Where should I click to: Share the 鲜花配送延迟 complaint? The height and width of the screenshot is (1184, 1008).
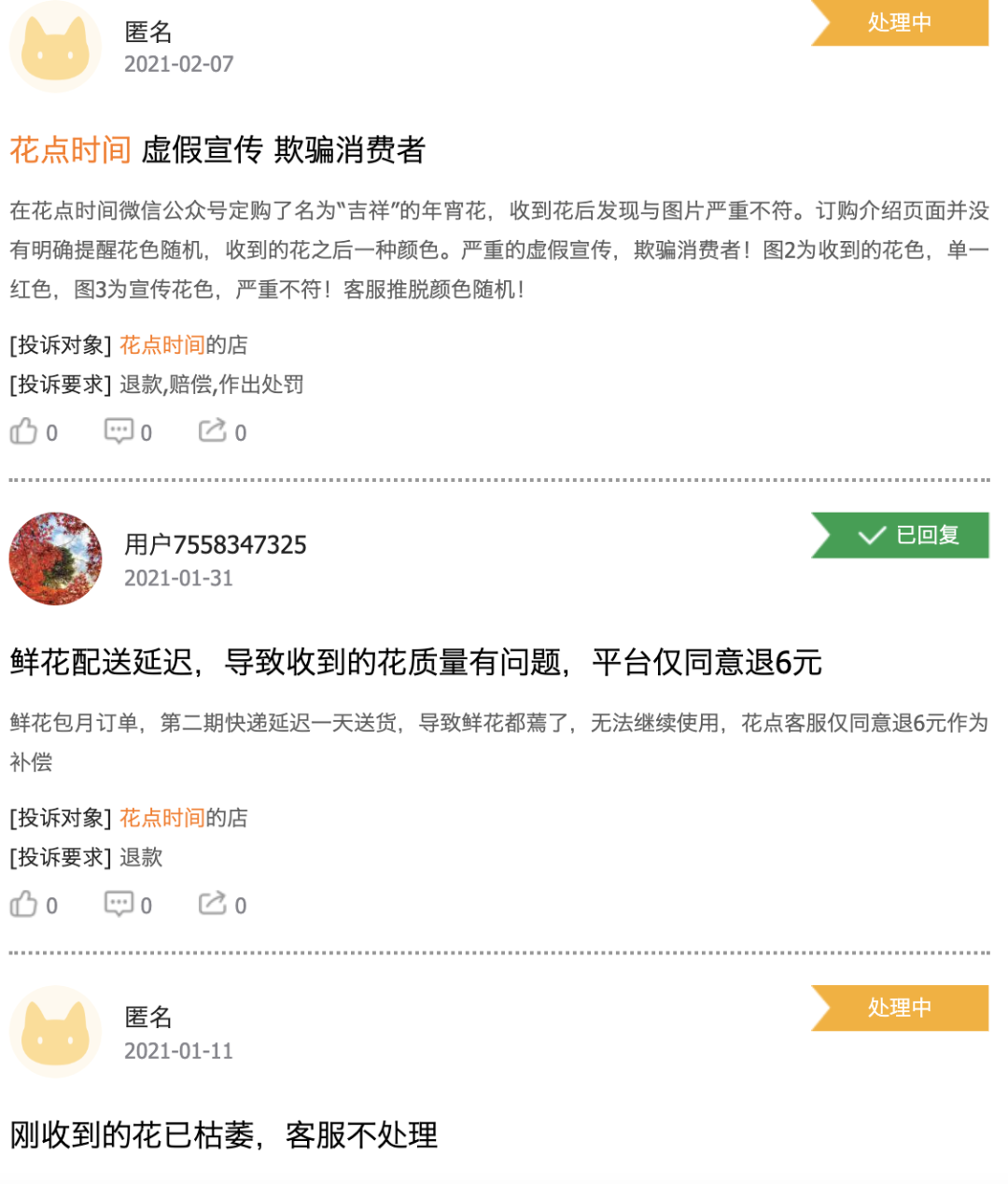click(x=222, y=904)
